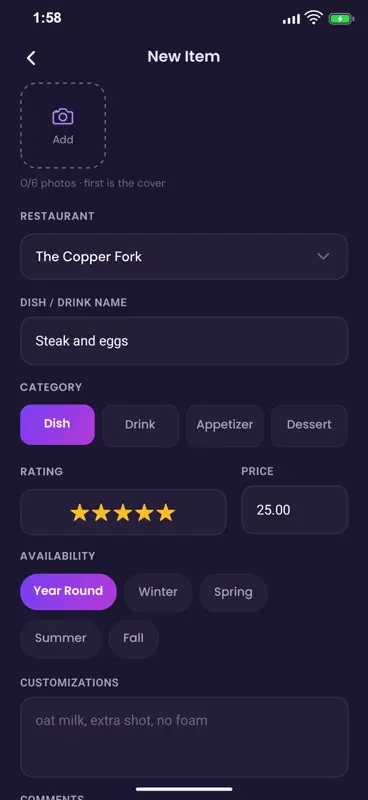Screen dimensions: 368x800
Task: Select Year Round availability
Action: point(68,591)
